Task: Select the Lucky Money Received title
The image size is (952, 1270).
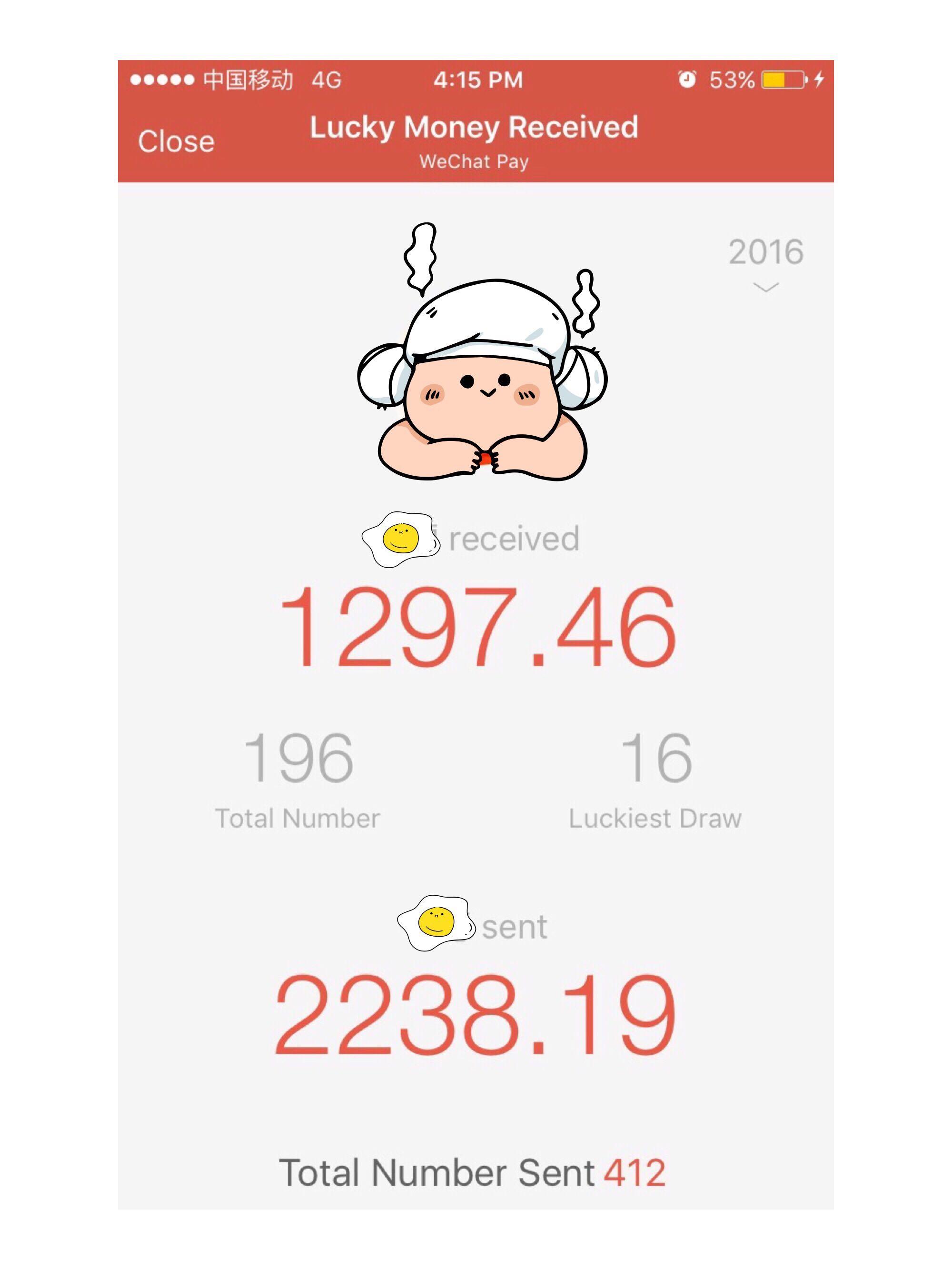Action: click(x=474, y=128)
